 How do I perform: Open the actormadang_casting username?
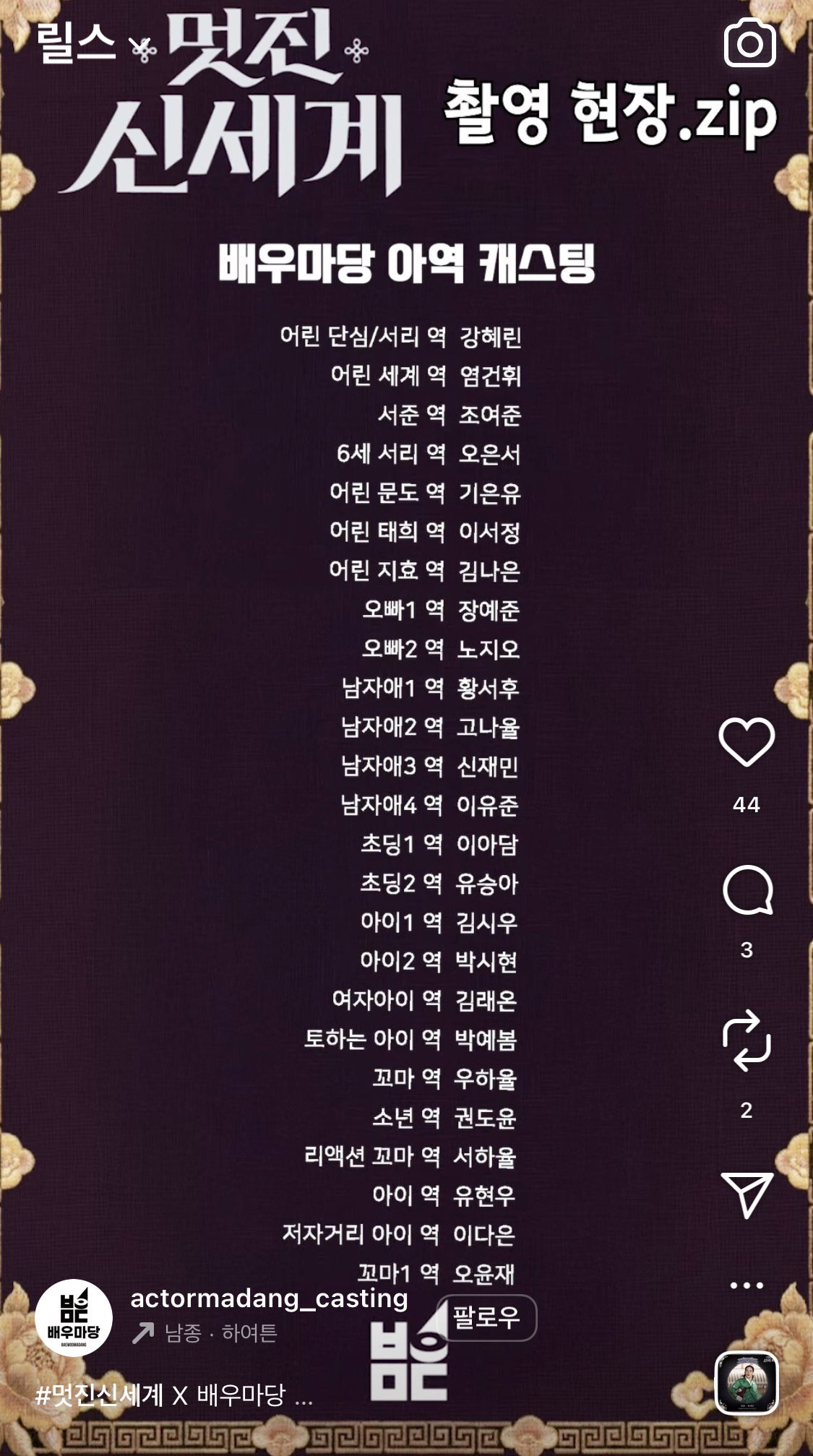pyautogui.click(x=269, y=1298)
